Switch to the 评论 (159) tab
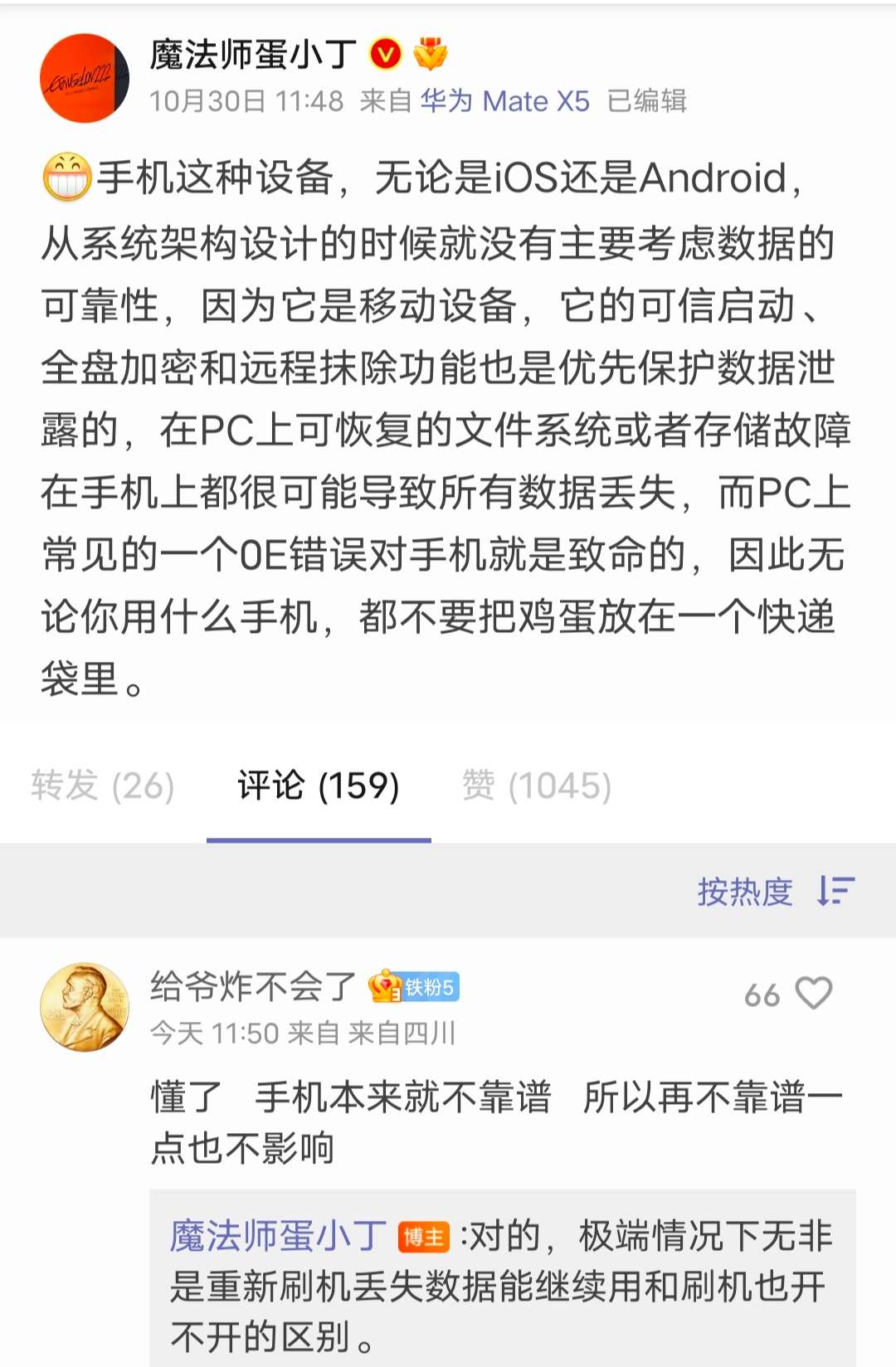896x1367 pixels. (319, 786)
